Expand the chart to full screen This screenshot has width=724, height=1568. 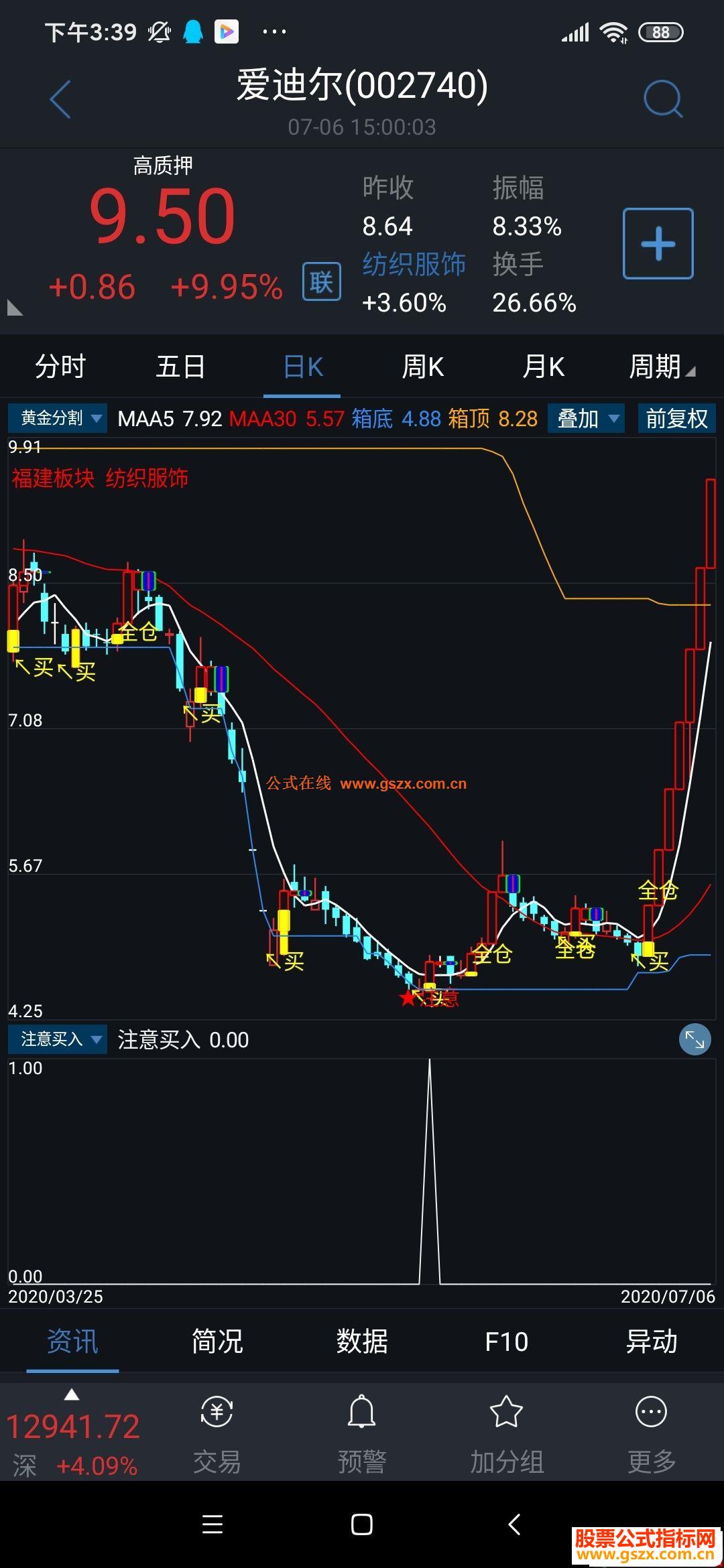[695, 1039]
